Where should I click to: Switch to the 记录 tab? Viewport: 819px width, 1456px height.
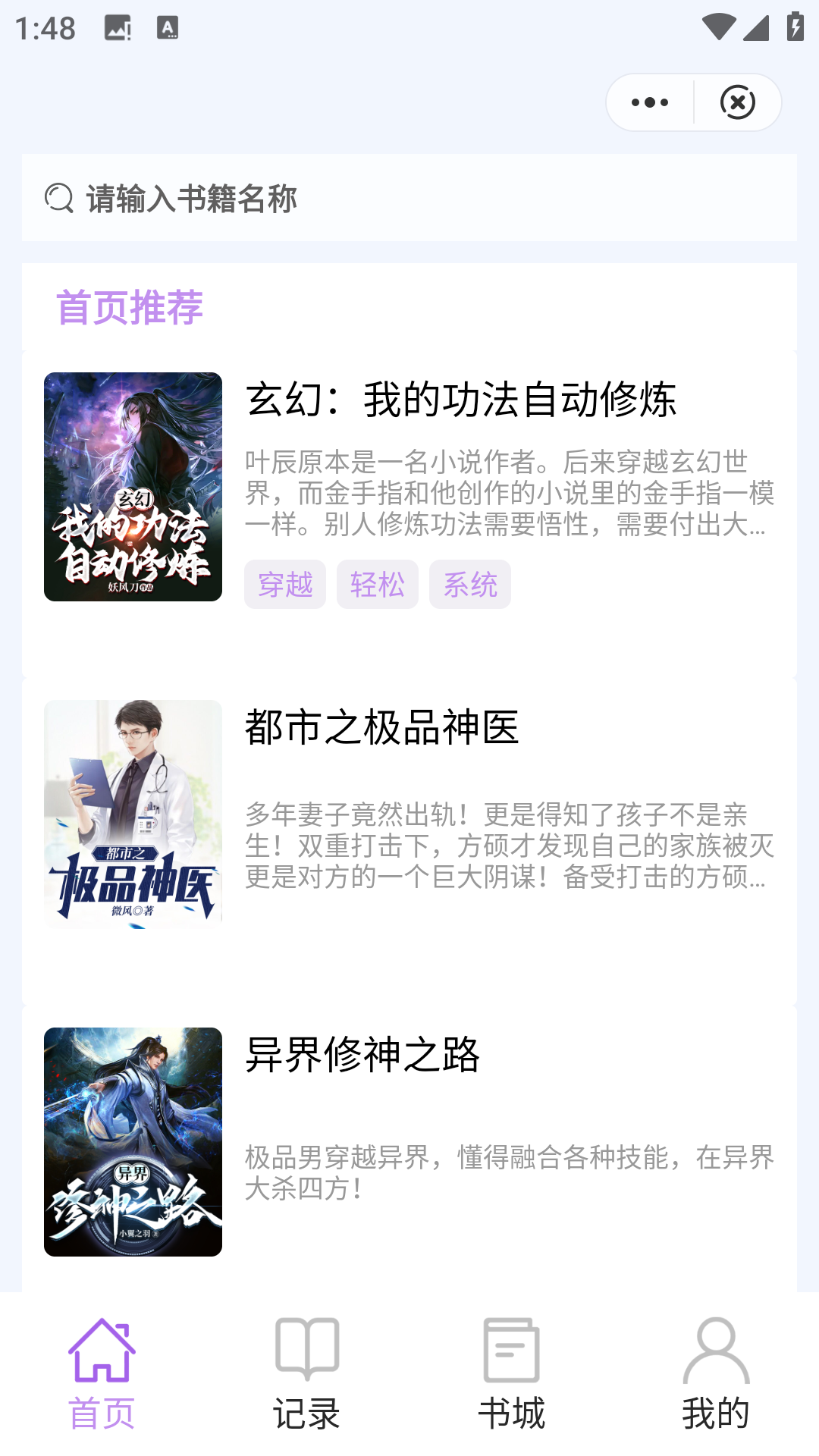tap(307, 1380)
